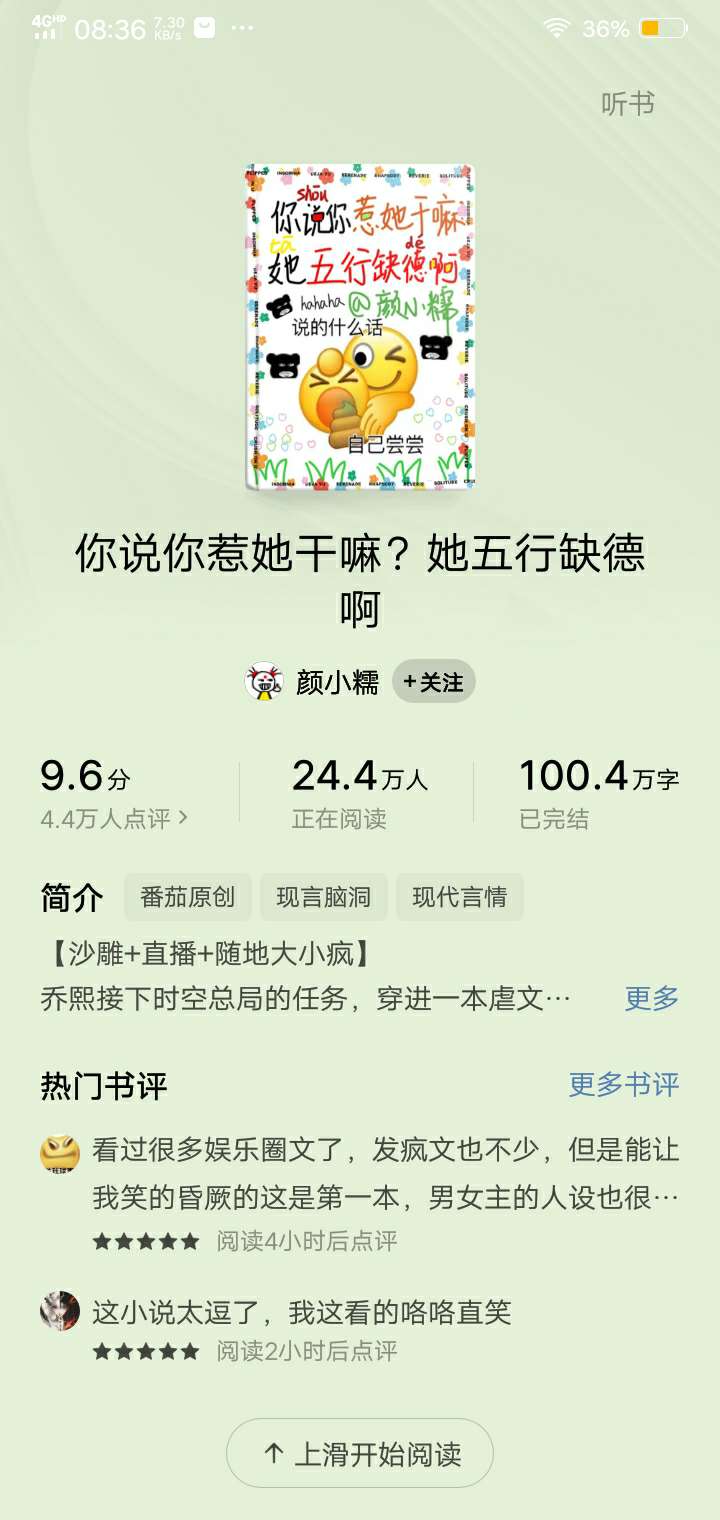
Task: View the 4.4万人点评 ratings
Action: click(x=114, y=819)
